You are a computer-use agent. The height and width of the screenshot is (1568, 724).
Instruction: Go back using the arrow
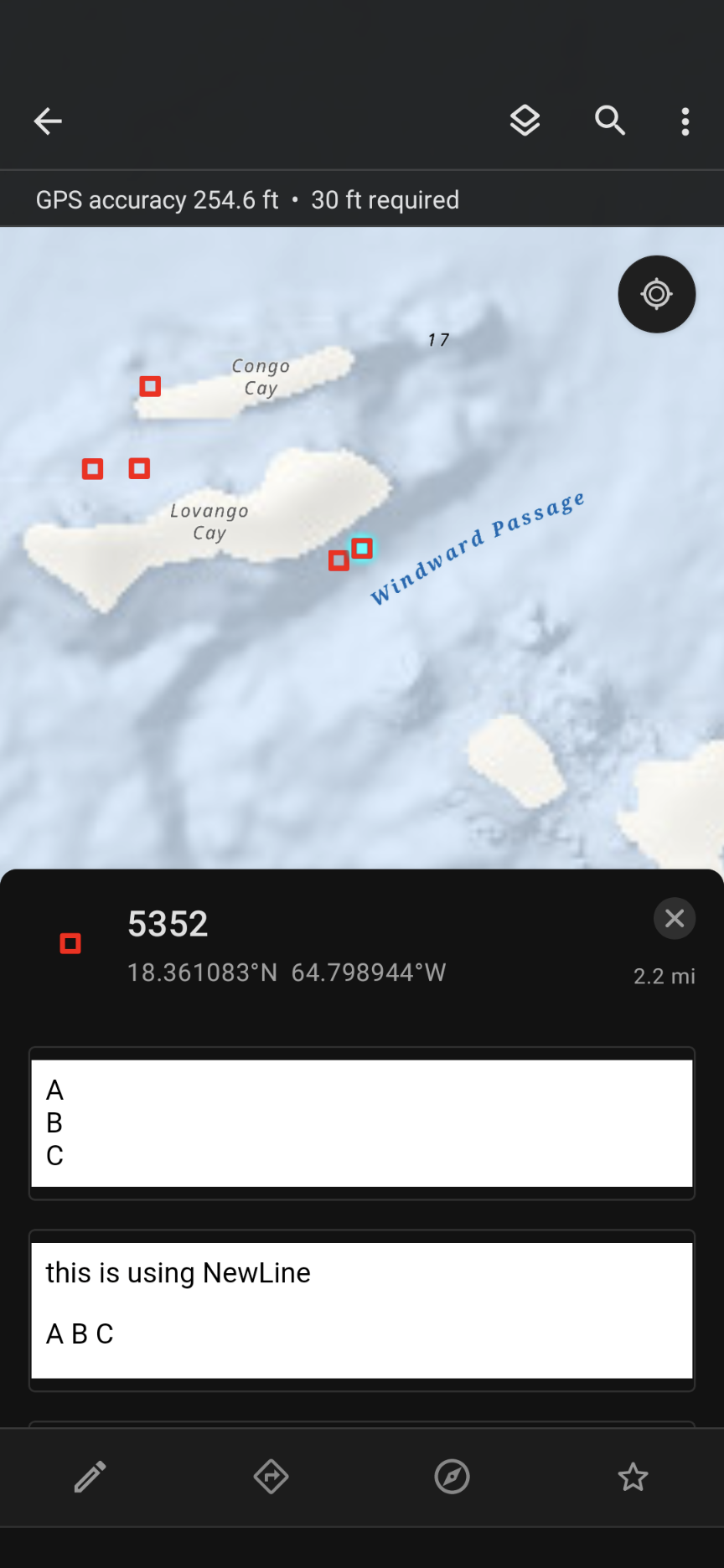click(48, 121)
